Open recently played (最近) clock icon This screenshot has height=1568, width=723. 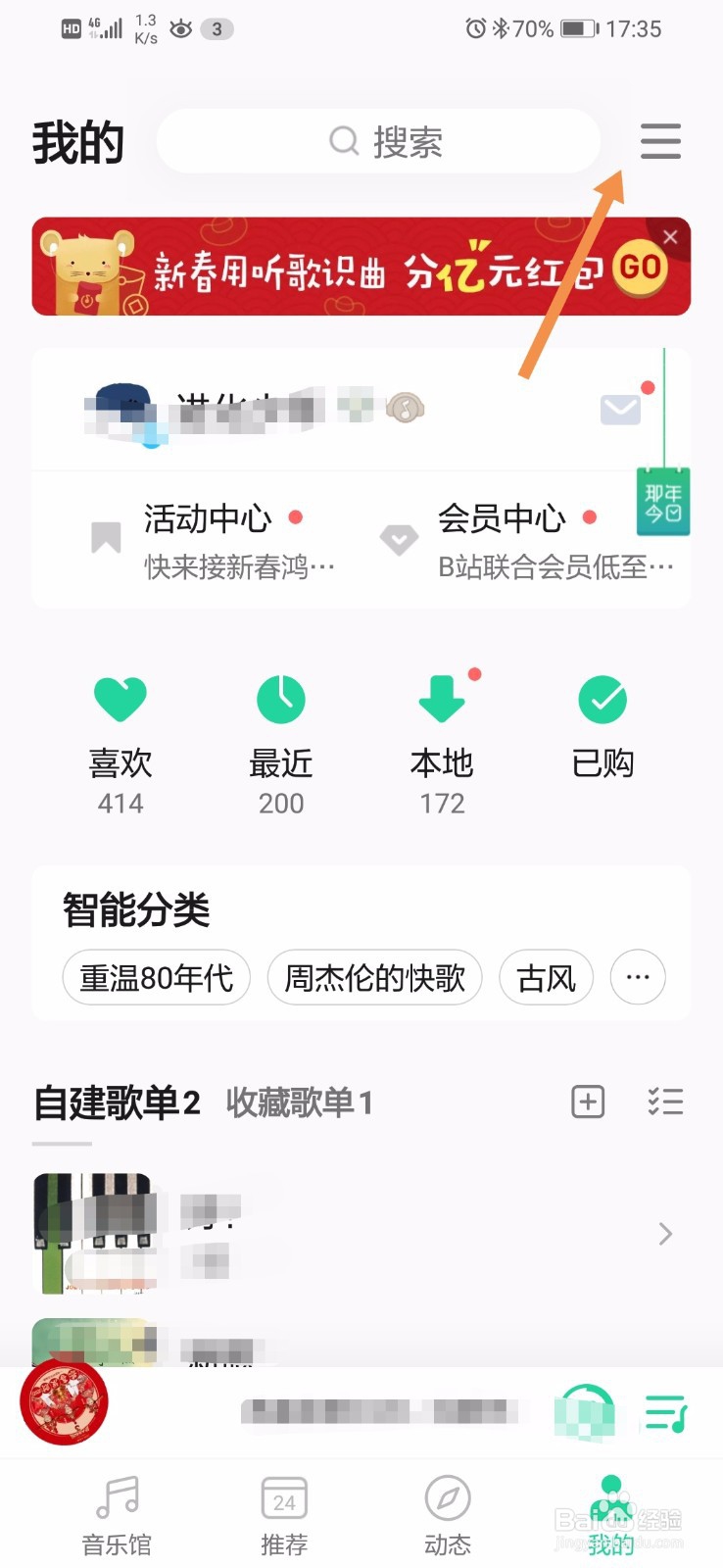tap(280, 701)
